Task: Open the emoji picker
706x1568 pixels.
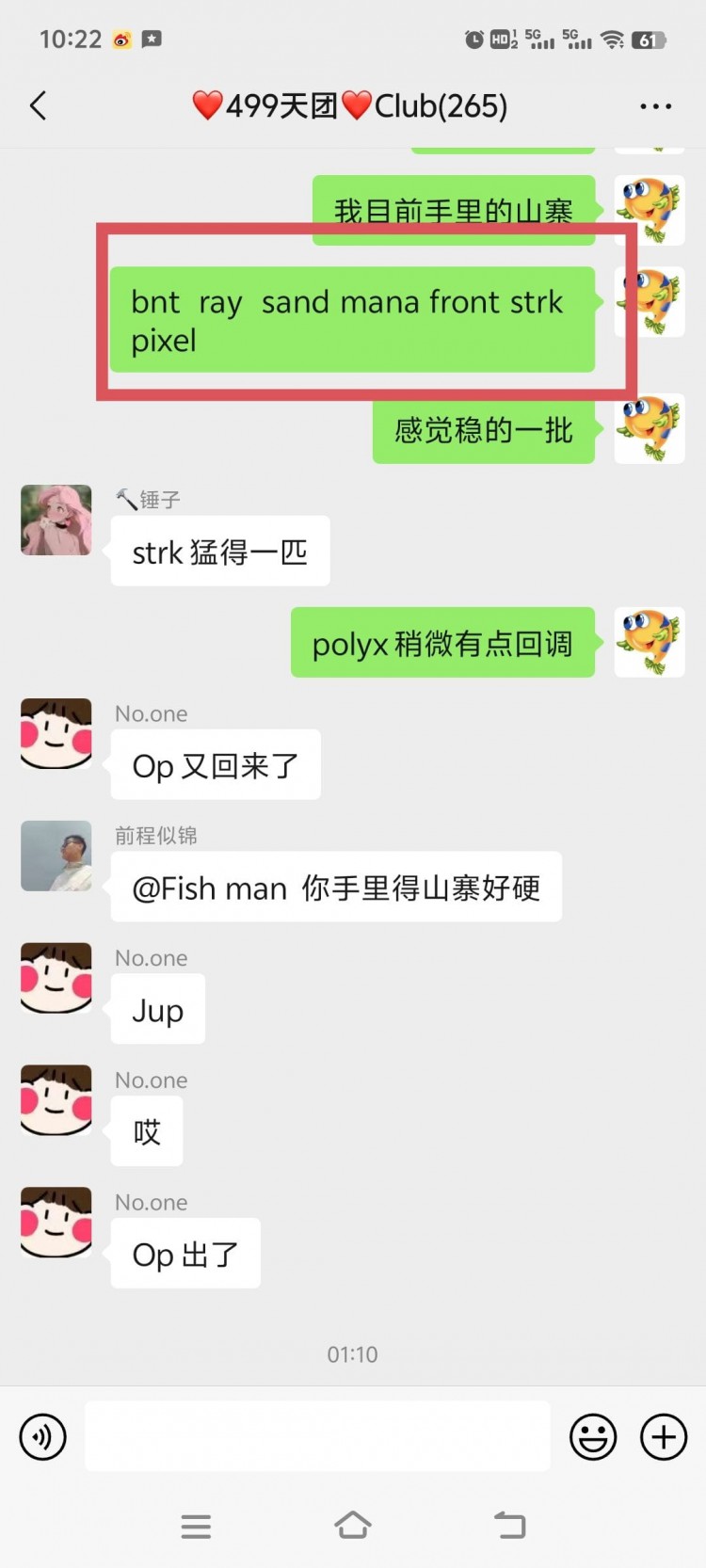Action: click(593, 1437)
